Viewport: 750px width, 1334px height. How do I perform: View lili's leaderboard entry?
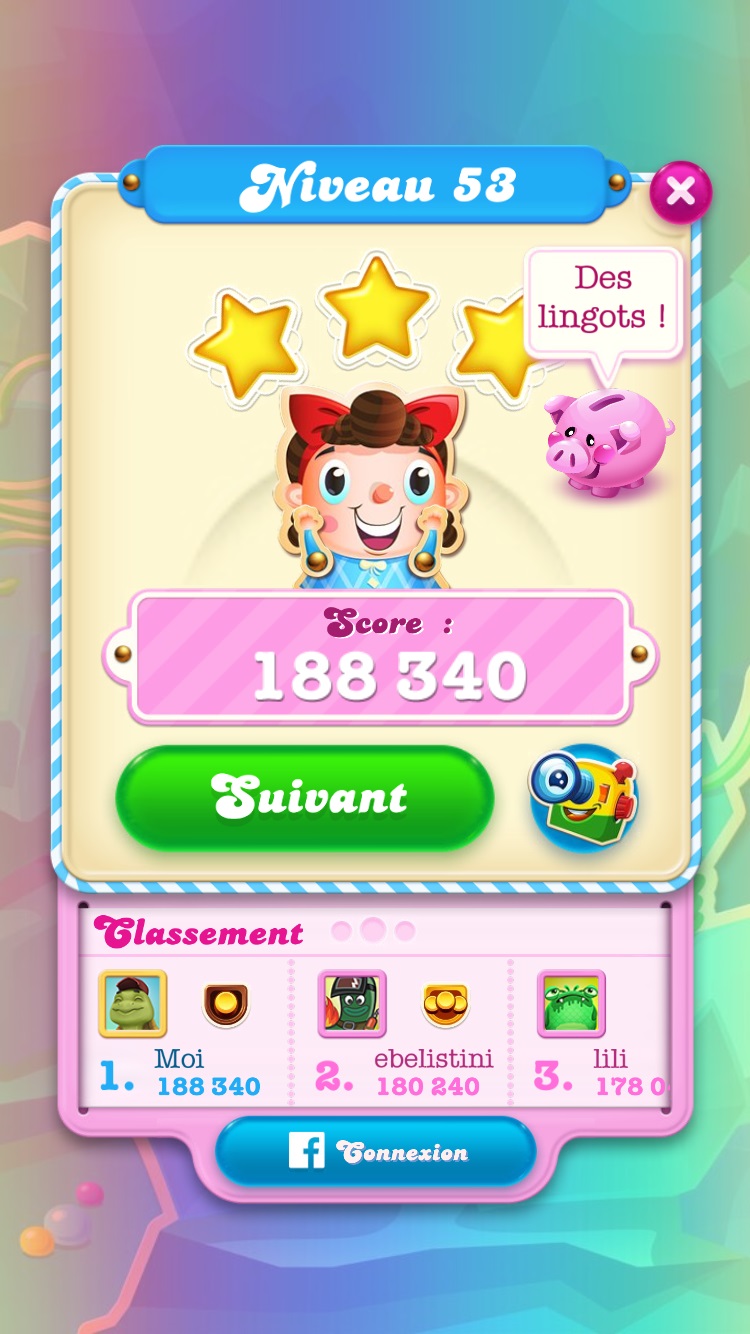(598, 1037)
